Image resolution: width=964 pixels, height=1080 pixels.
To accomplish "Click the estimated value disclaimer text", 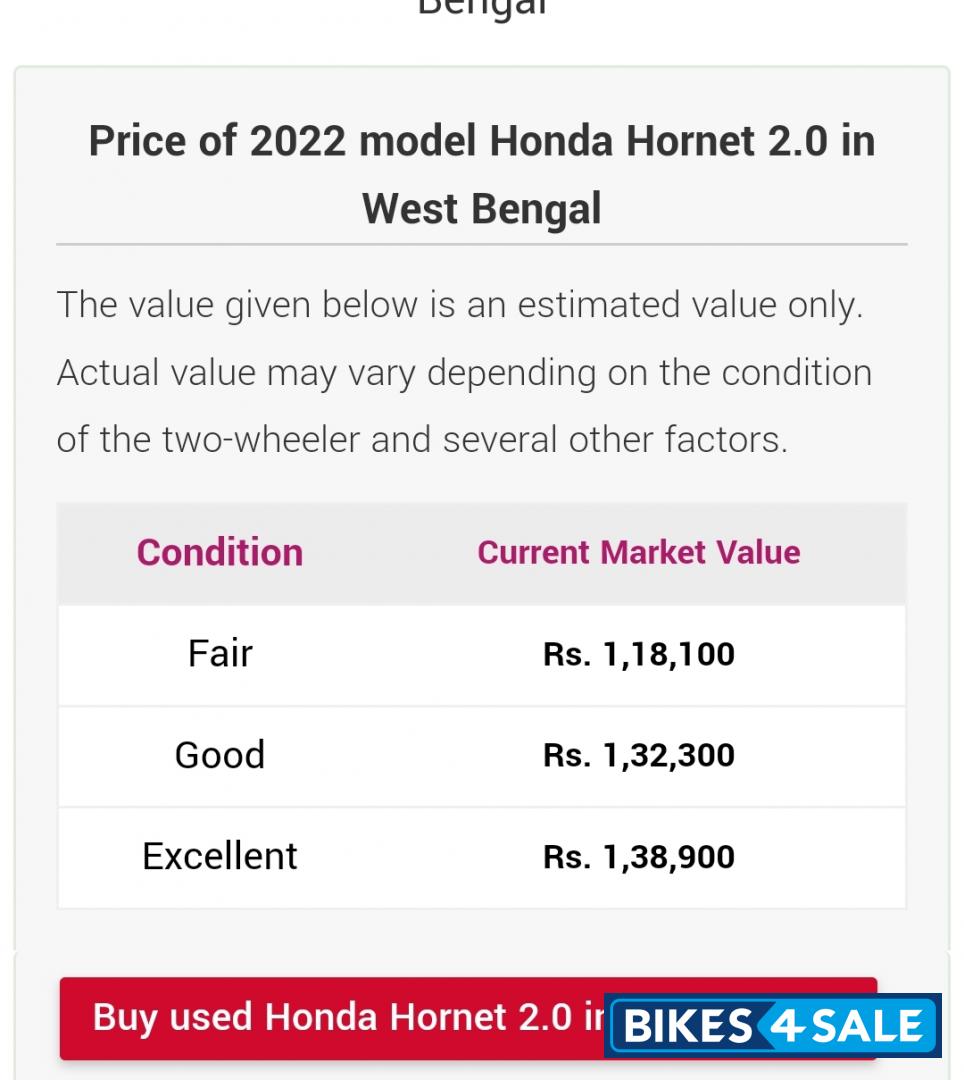I will pos(465,372).
